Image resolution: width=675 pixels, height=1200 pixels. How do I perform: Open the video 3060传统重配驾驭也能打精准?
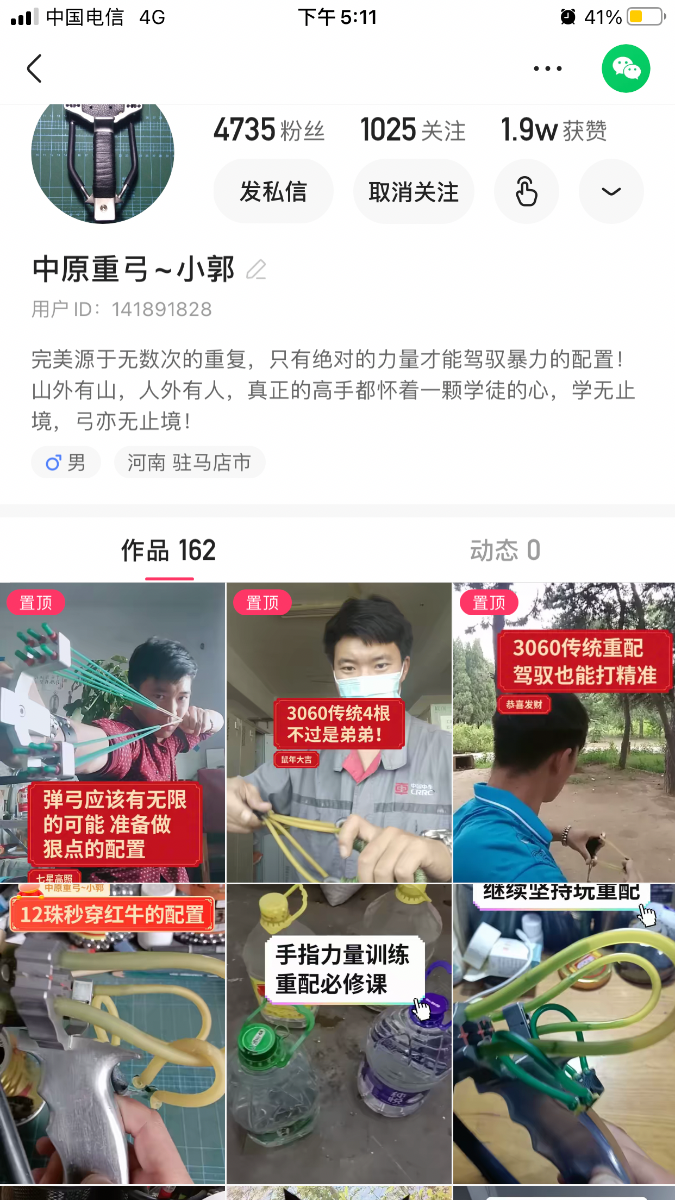click(x=564, y=733)
